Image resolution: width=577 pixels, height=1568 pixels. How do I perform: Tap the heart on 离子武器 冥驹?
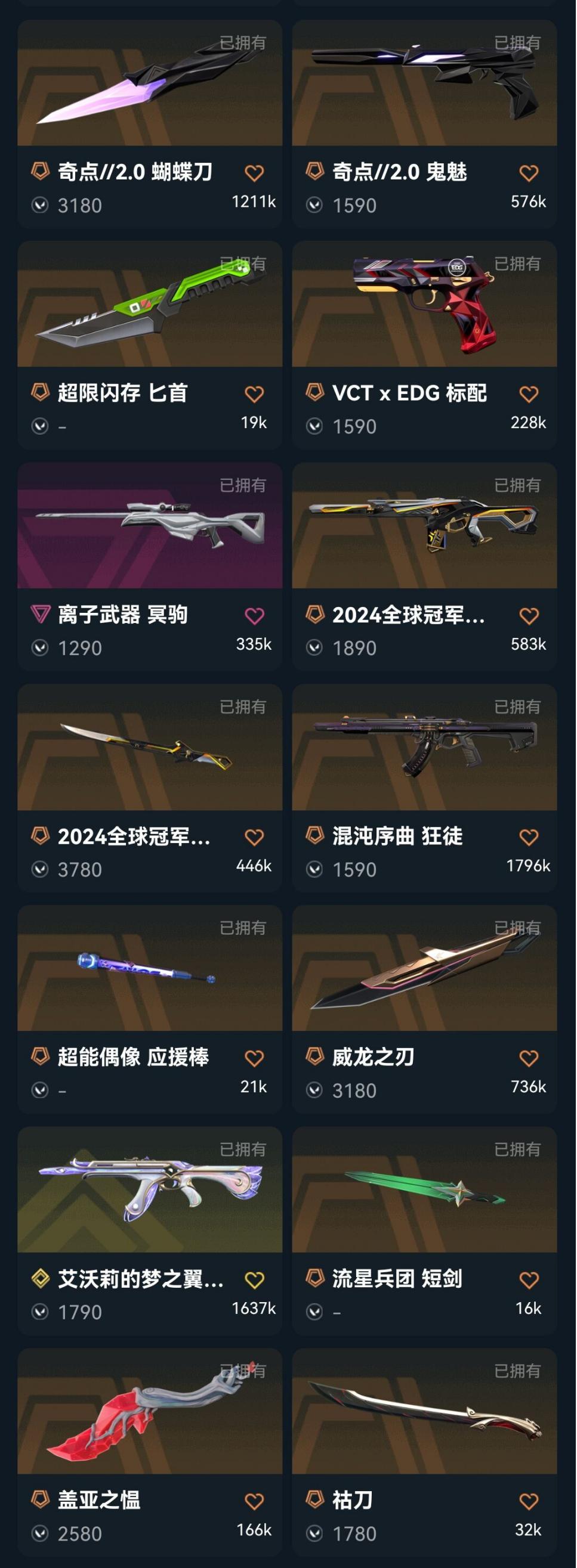pyautogui.click(x=255, y=616)
